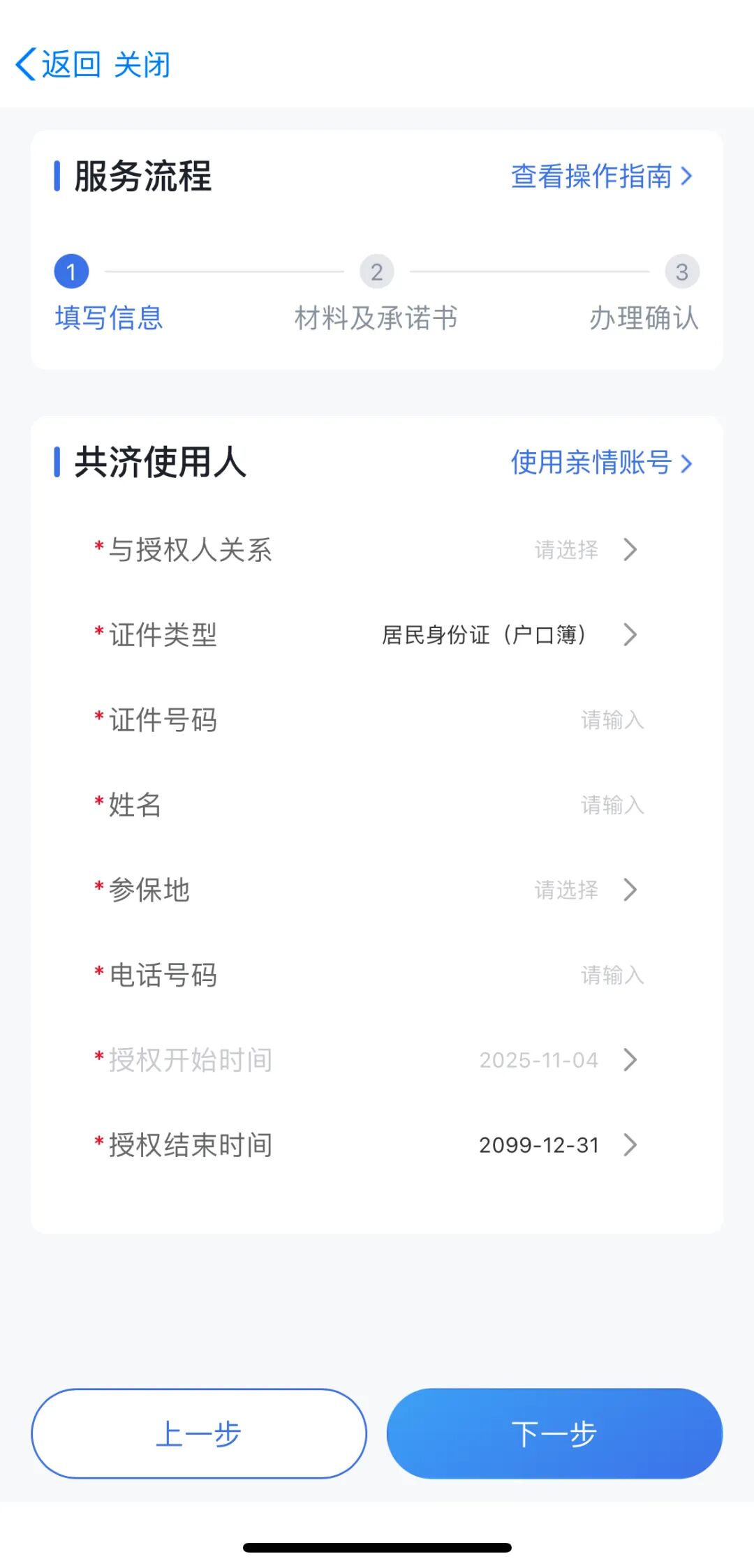Tap the chevron beside 使用亲情账号
754x1568 pixels.
[687, 463]
